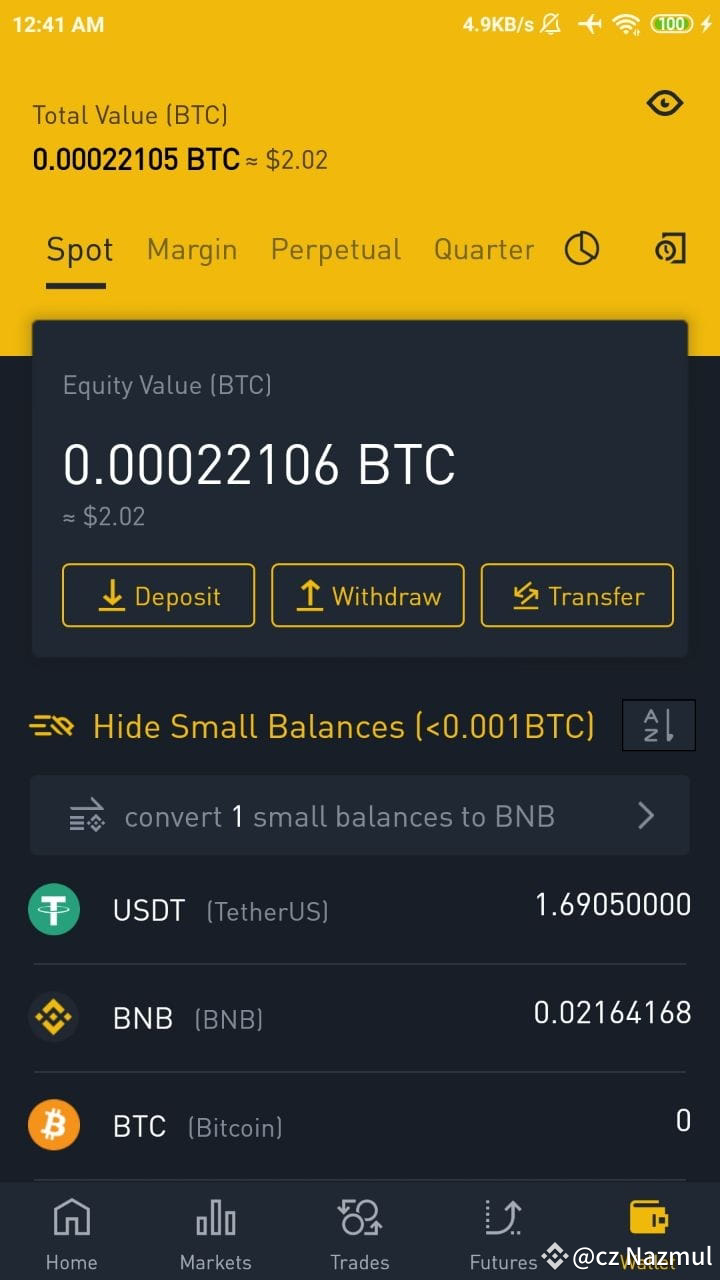Expand convert 1 small balances to BNB
The width and height of the screenshot is (720, 1280).
point(340,816)
